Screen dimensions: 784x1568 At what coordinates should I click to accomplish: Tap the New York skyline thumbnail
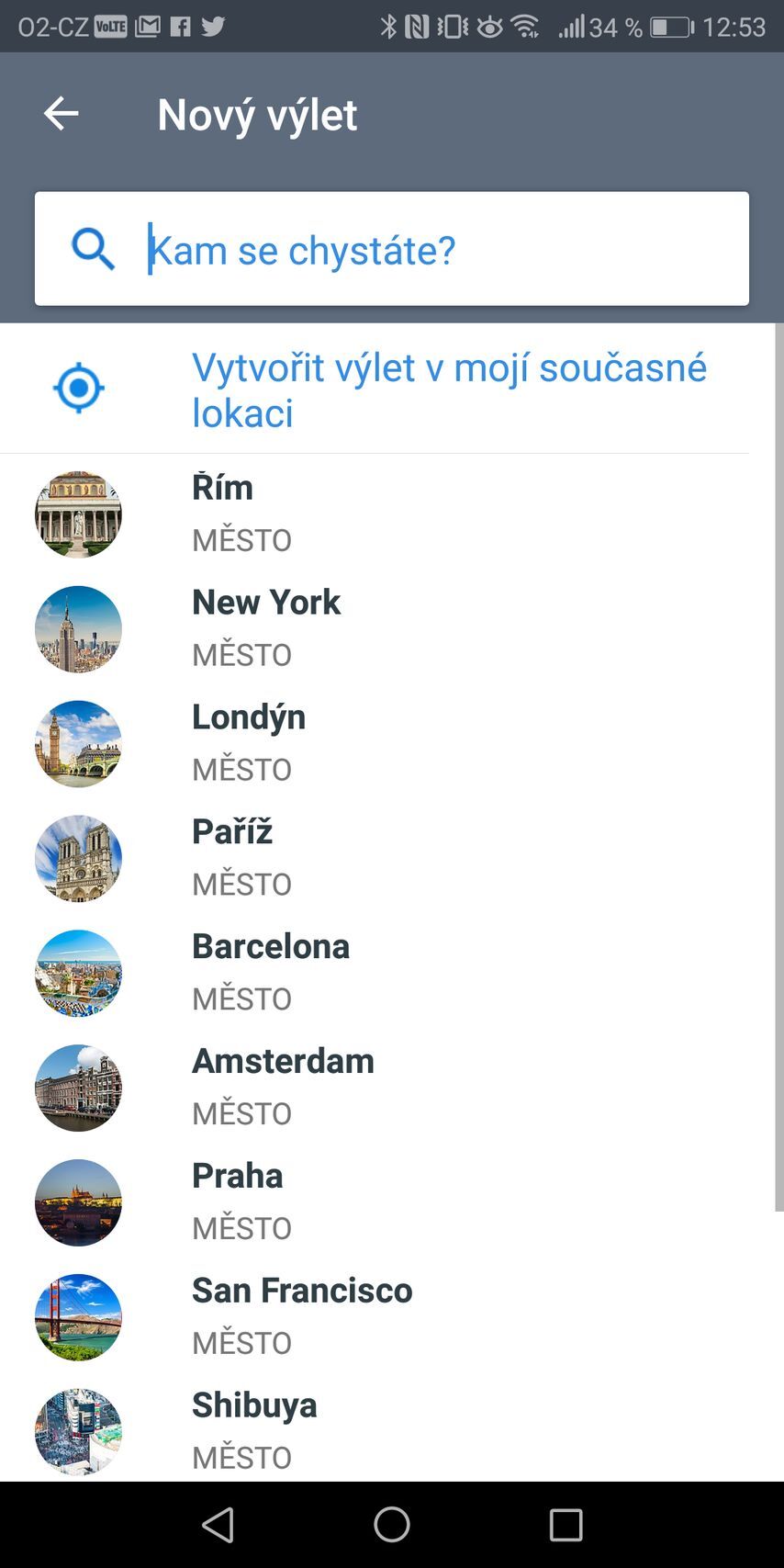click(x=78, y=628)
